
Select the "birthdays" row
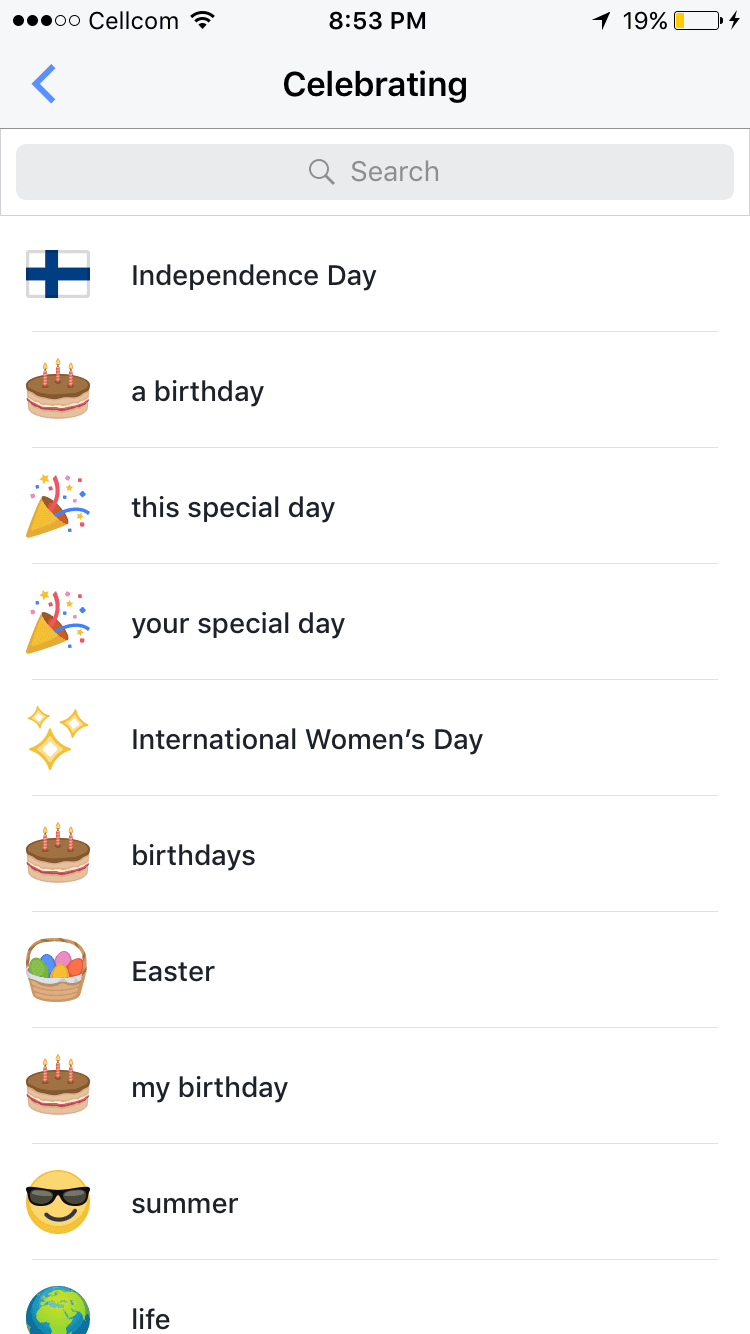tap(375, 855)
